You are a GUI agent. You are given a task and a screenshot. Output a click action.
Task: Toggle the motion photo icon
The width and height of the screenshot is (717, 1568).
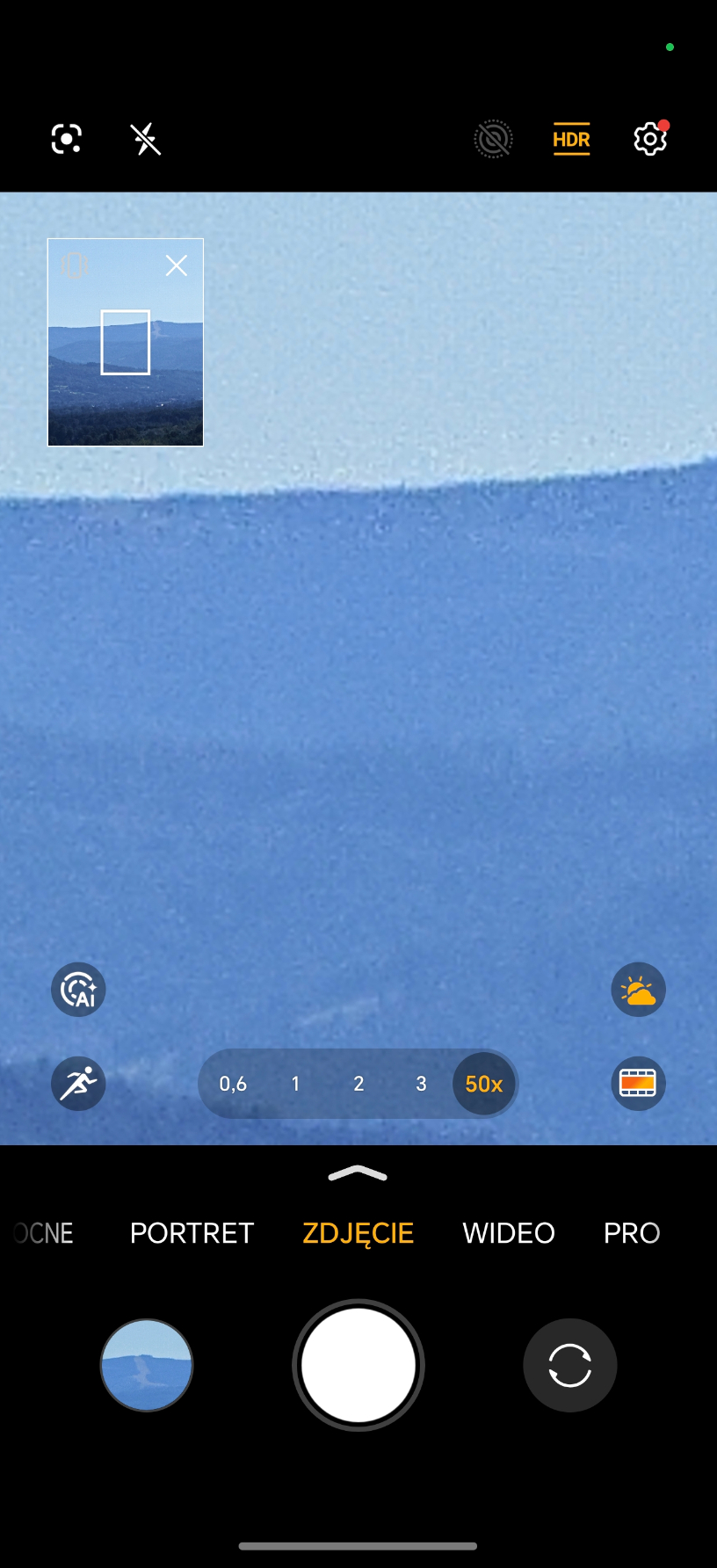pyautogui.click(x=493, y=139)
